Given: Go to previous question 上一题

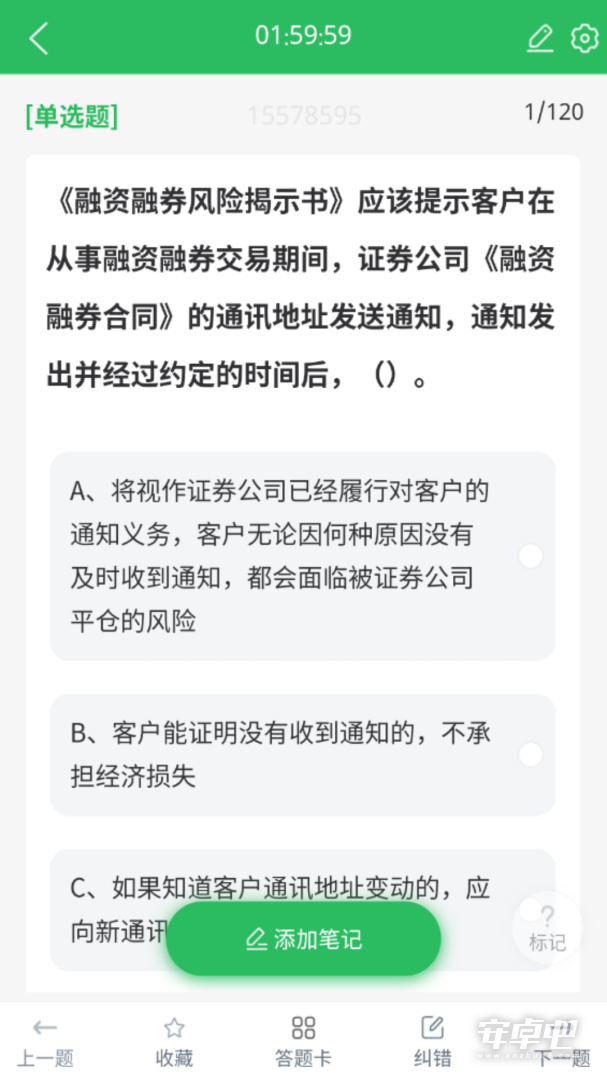Looking at the screenshot, I should pyautogui.click(x=45, y=1041).
